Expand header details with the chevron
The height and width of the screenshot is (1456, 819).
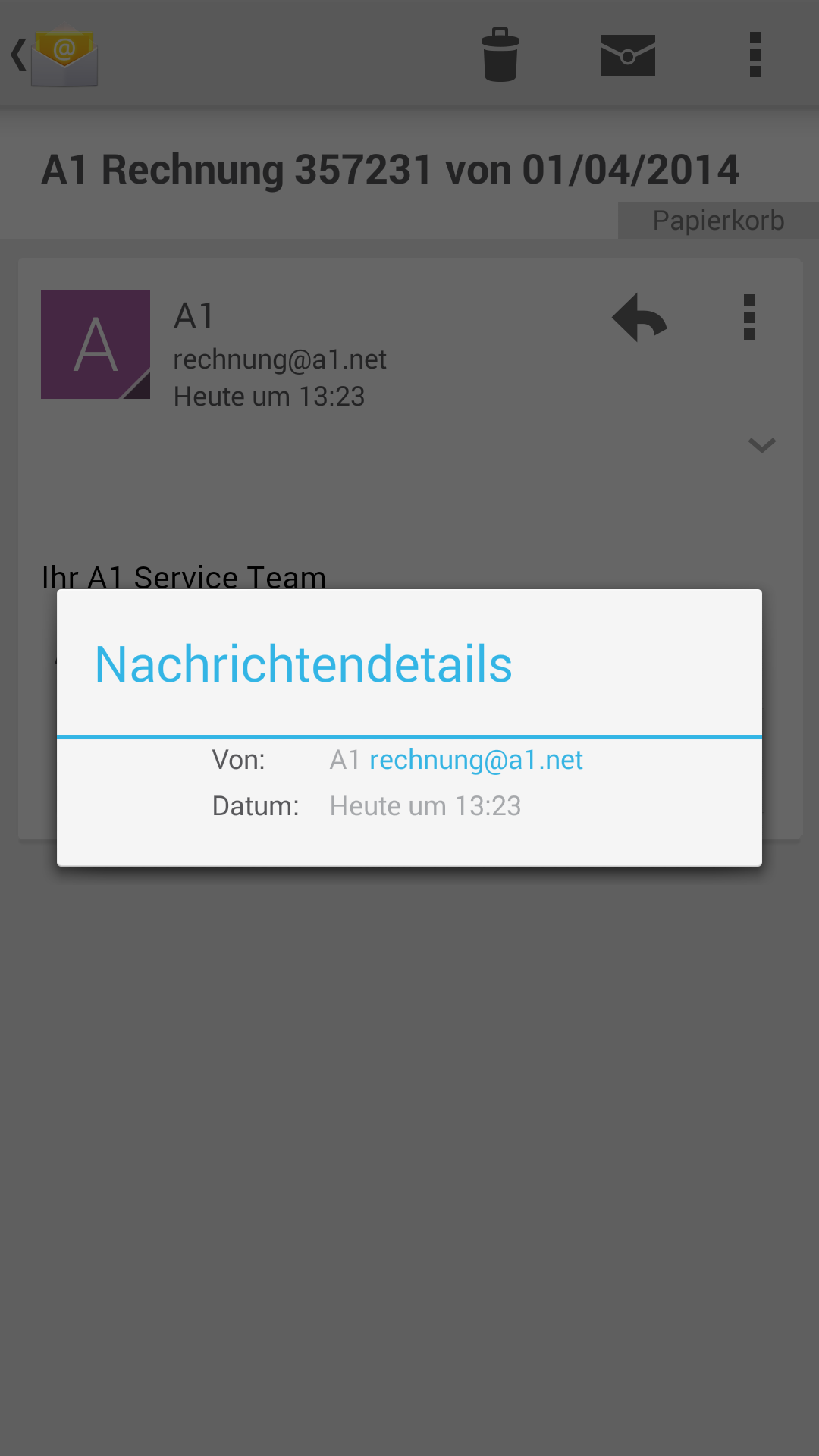[x=762, y=445]
